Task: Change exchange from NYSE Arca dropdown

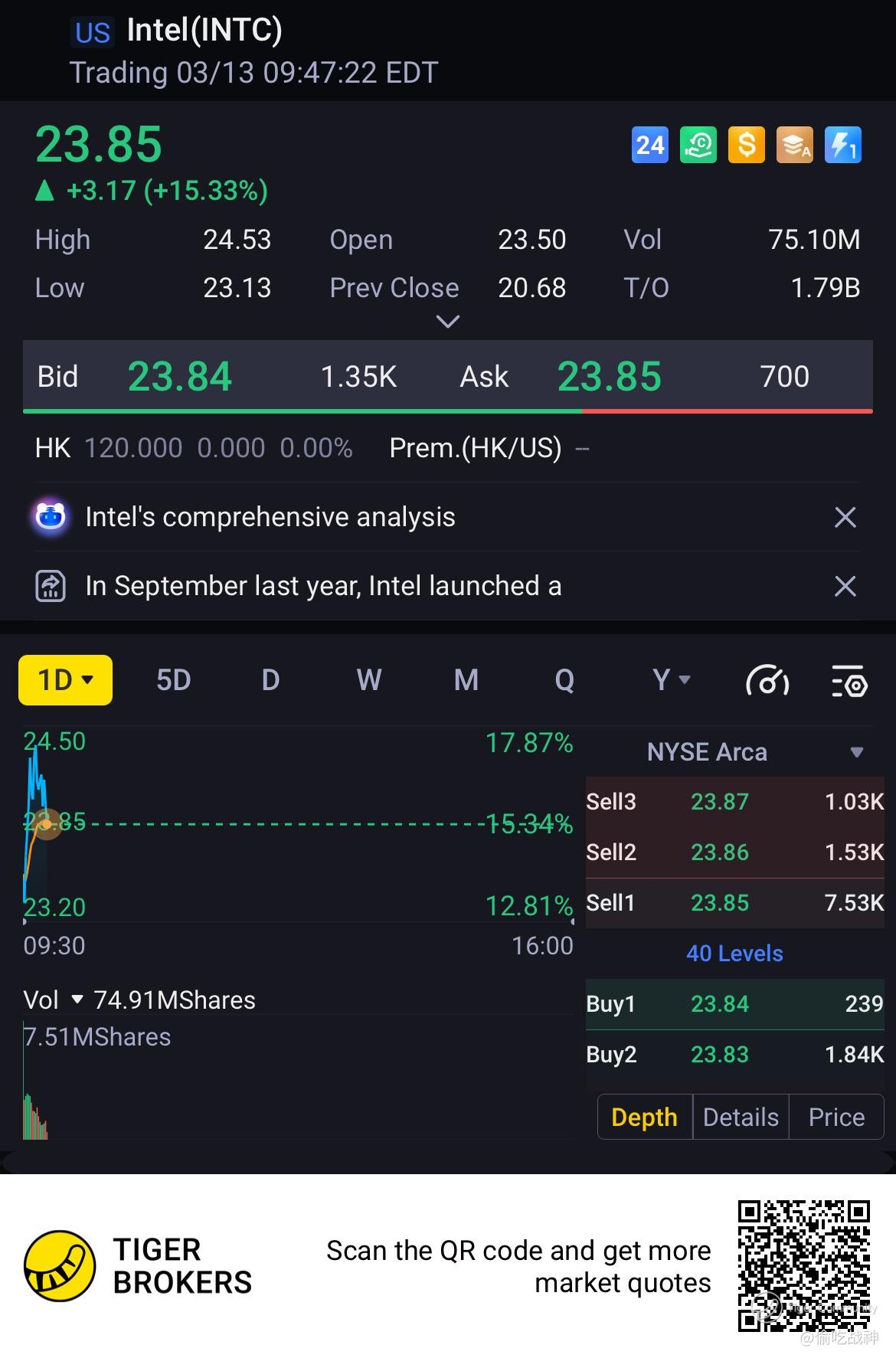Action: click(x=856, y=752)
